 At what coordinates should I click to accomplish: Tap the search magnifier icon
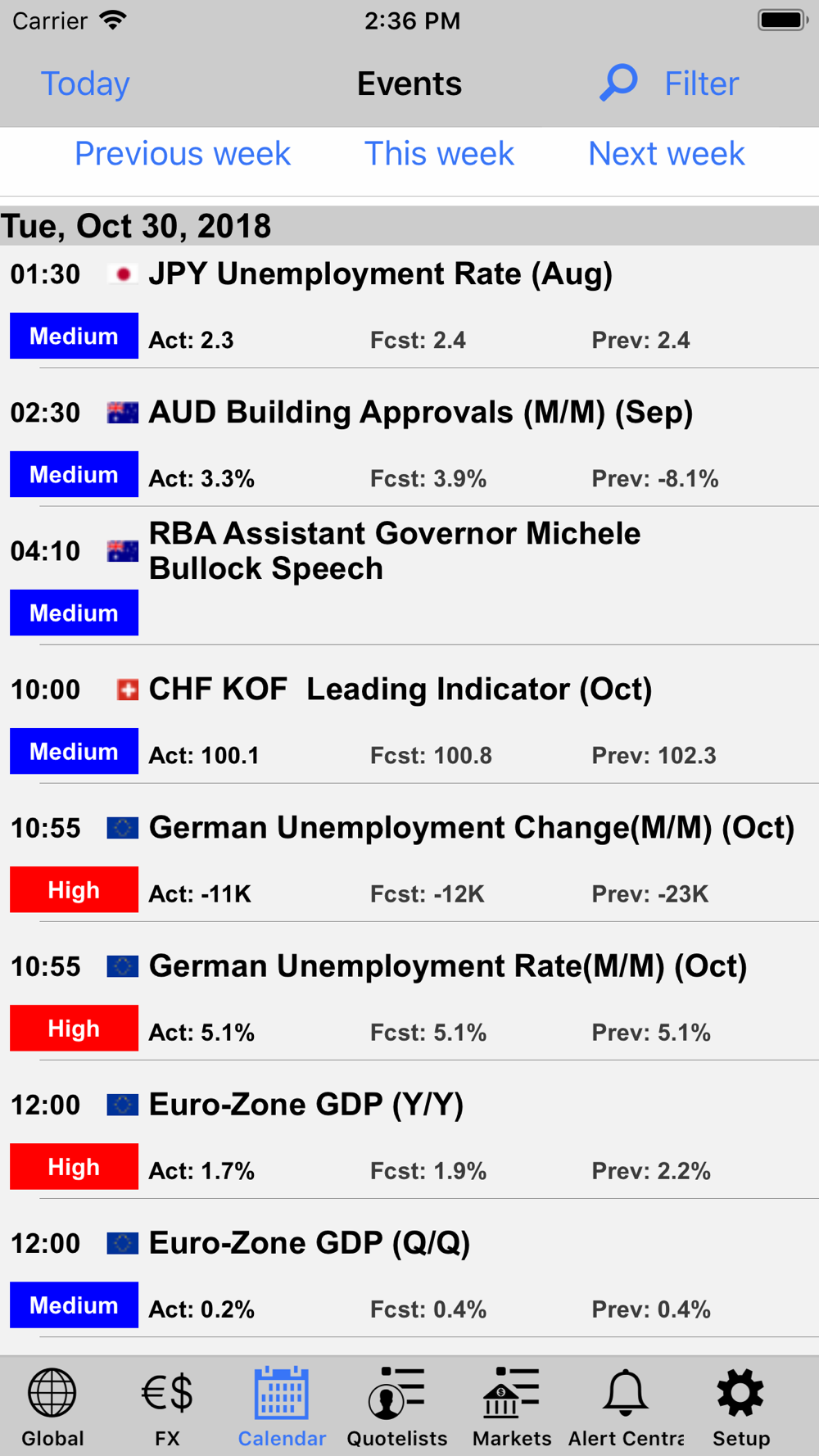618,83
